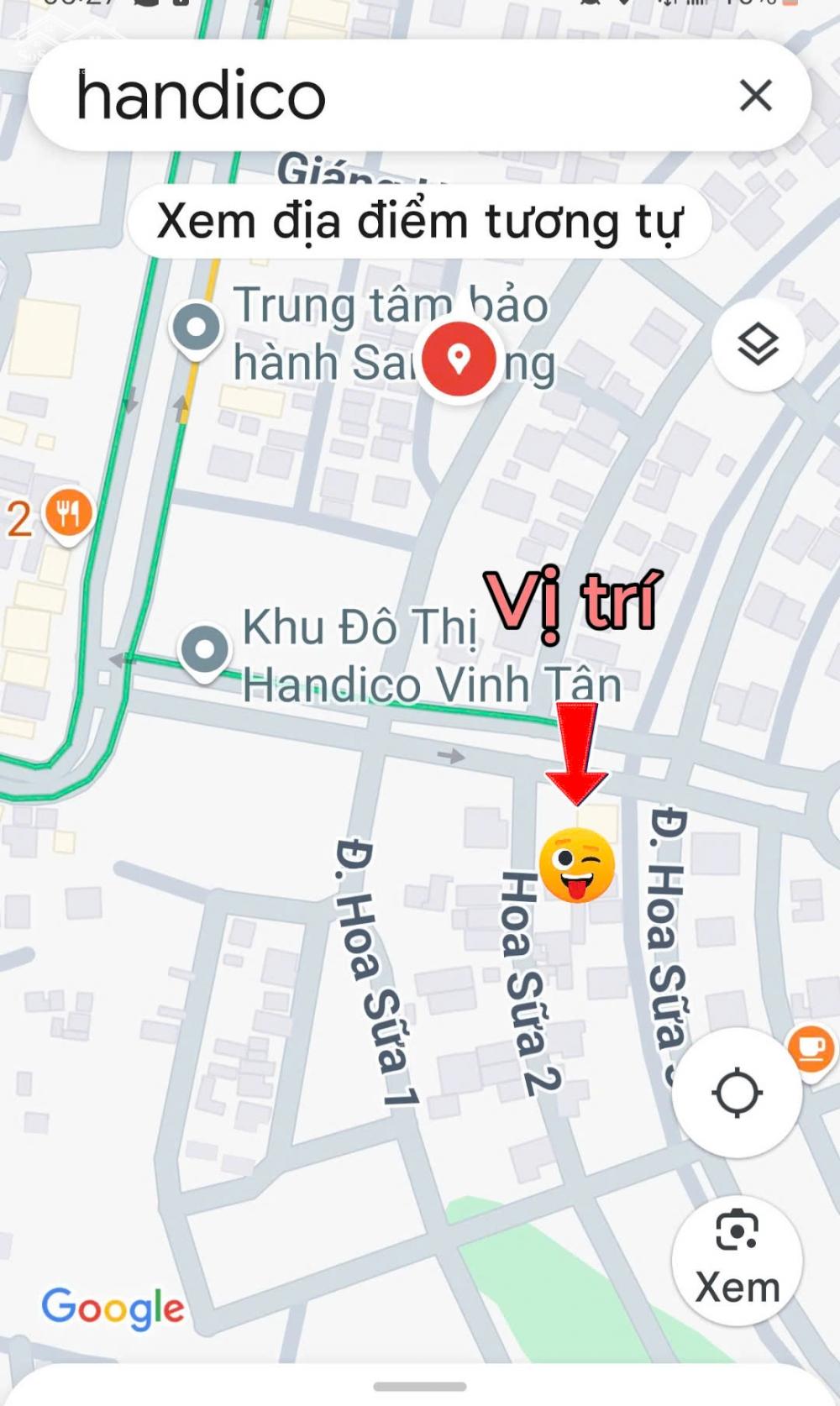Clear the search with the X button

[x=756, y=96]
